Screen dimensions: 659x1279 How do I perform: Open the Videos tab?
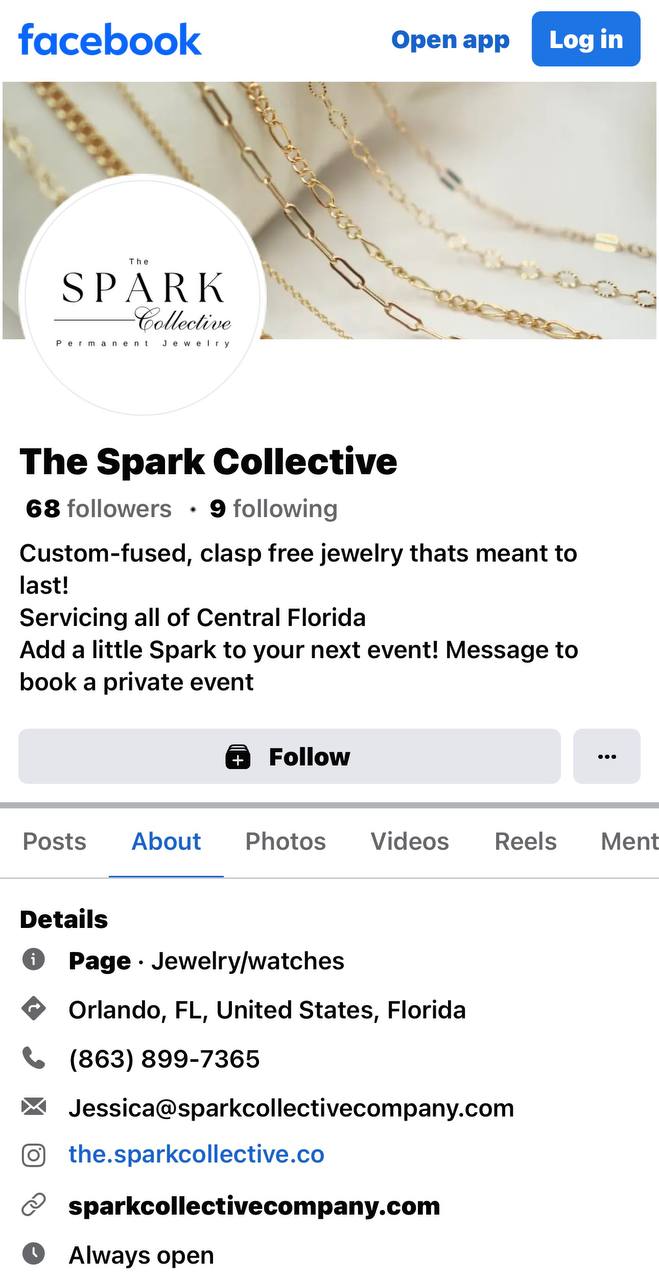coord(410,841)
